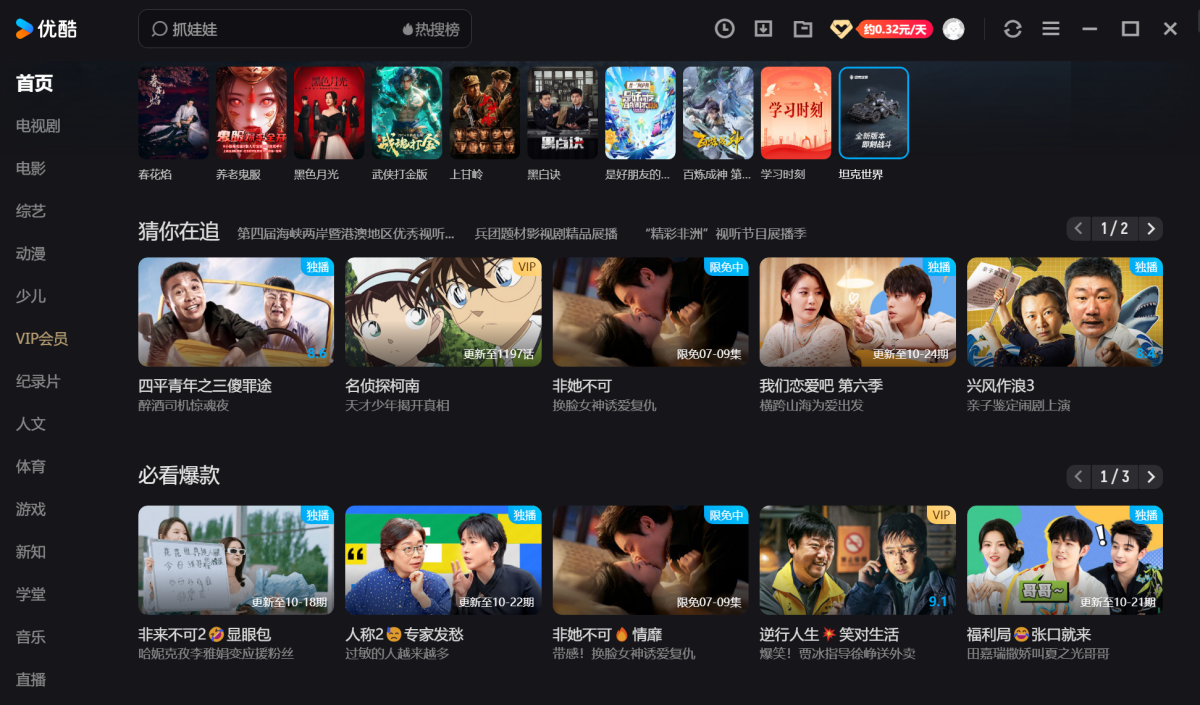Viewport: 1200px width, 705px height.
Task: Open the downloads icon
Action: pos(763,29)
